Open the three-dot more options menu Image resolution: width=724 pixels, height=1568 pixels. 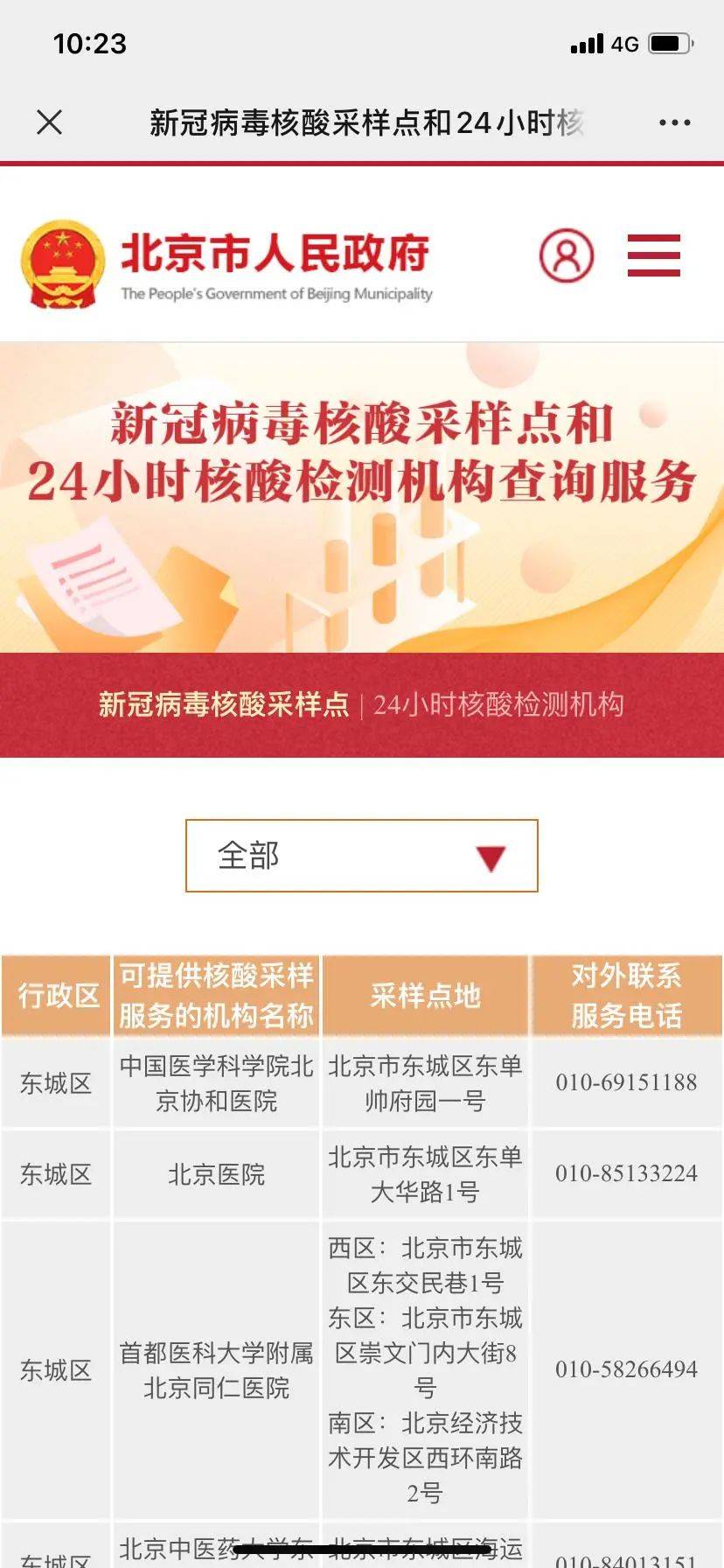674,122
